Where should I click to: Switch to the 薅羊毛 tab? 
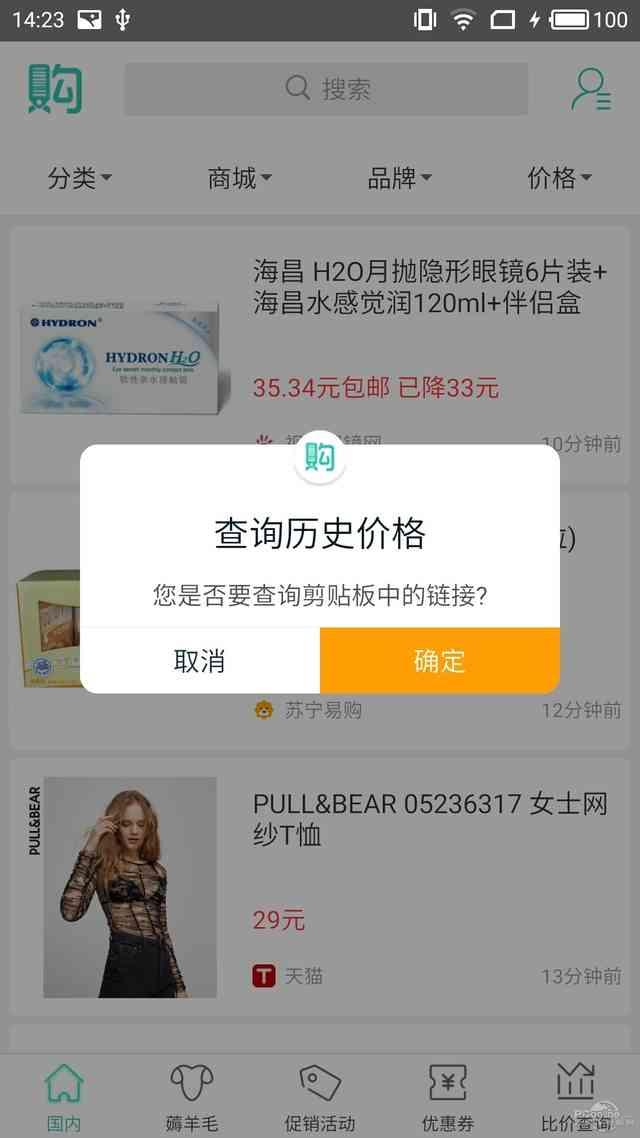[x=191, y=1097]
